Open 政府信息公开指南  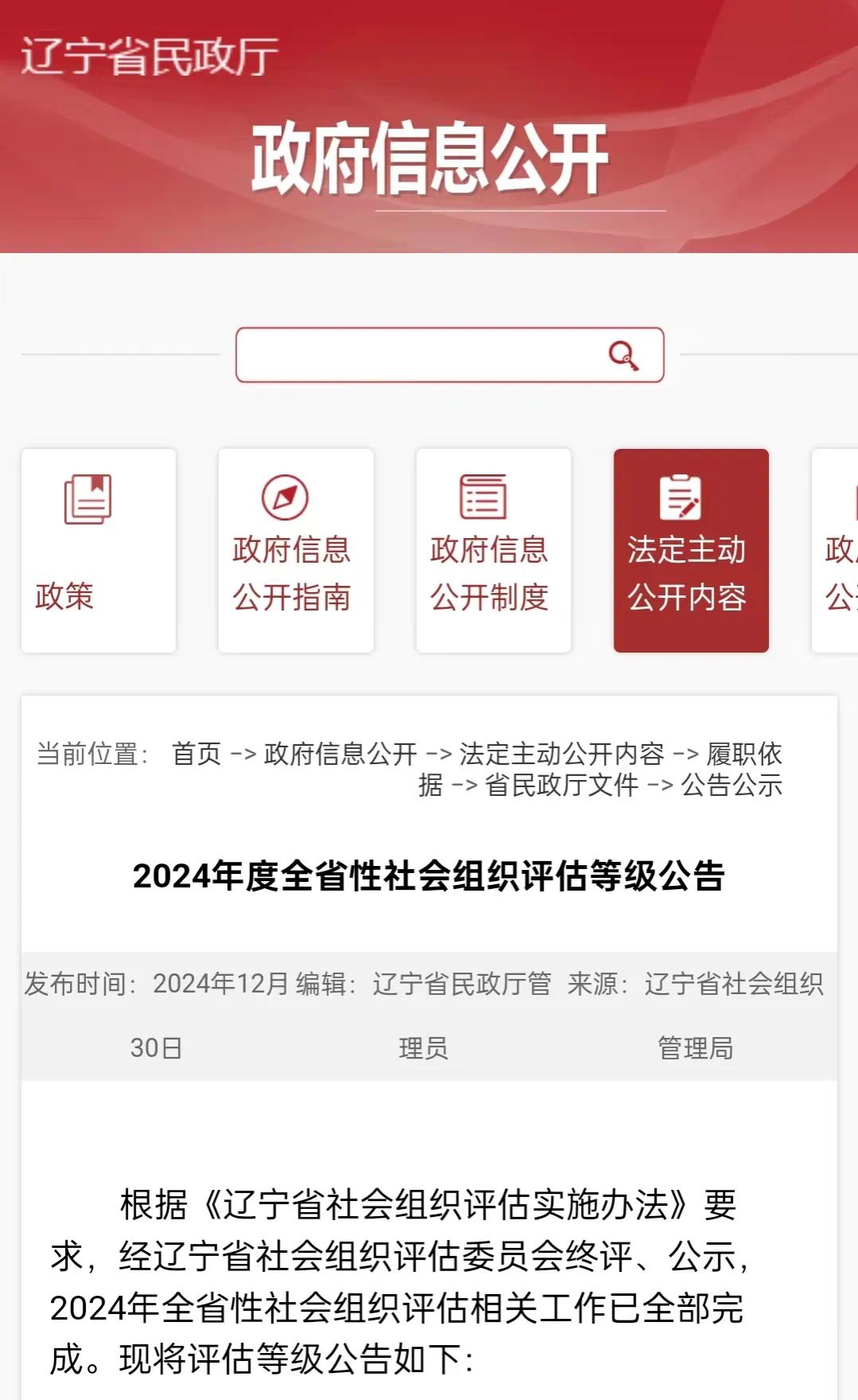click(x=296, y=551)
